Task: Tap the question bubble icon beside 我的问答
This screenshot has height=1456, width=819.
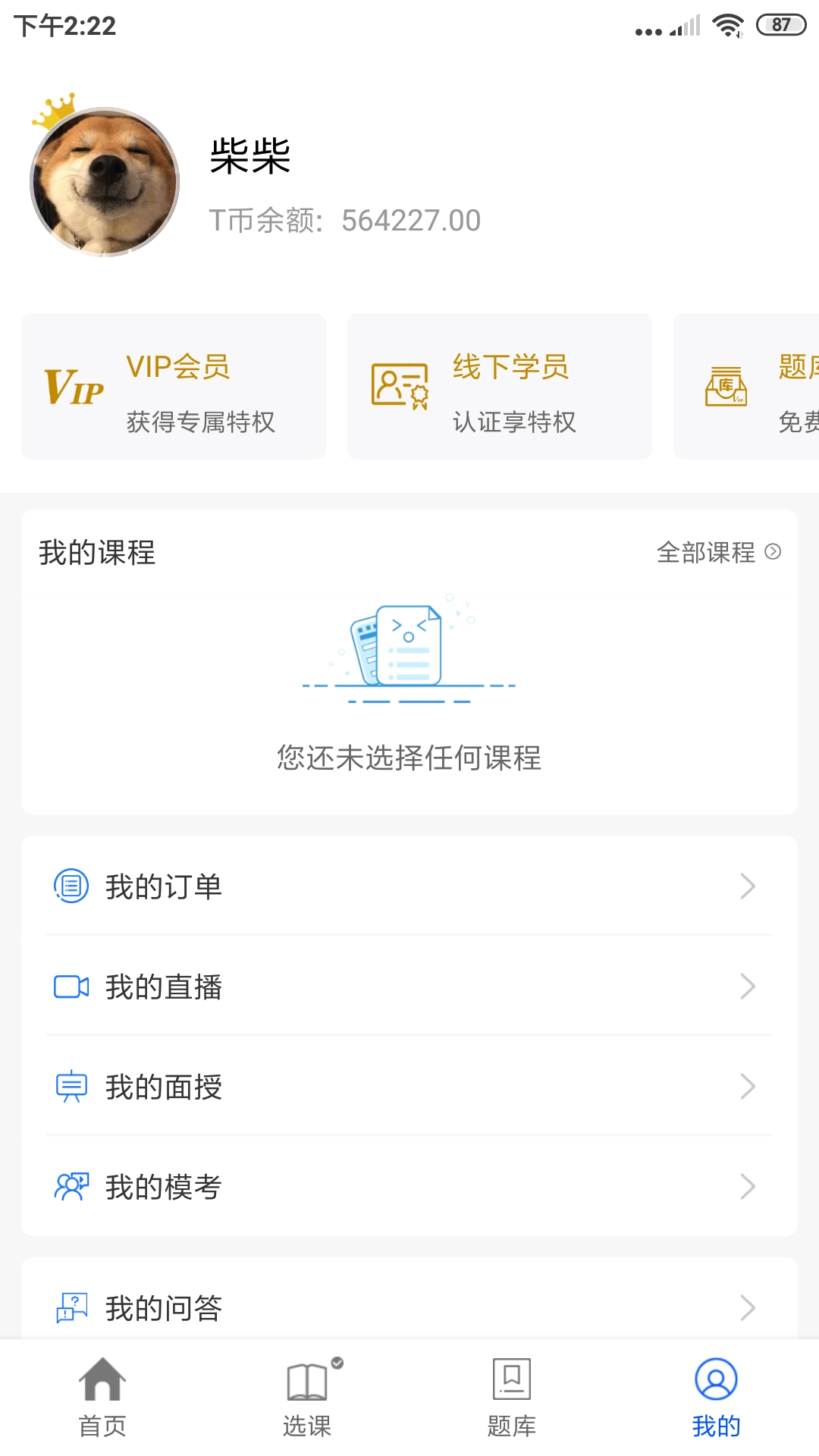Action: click(x=71, y=1306)
